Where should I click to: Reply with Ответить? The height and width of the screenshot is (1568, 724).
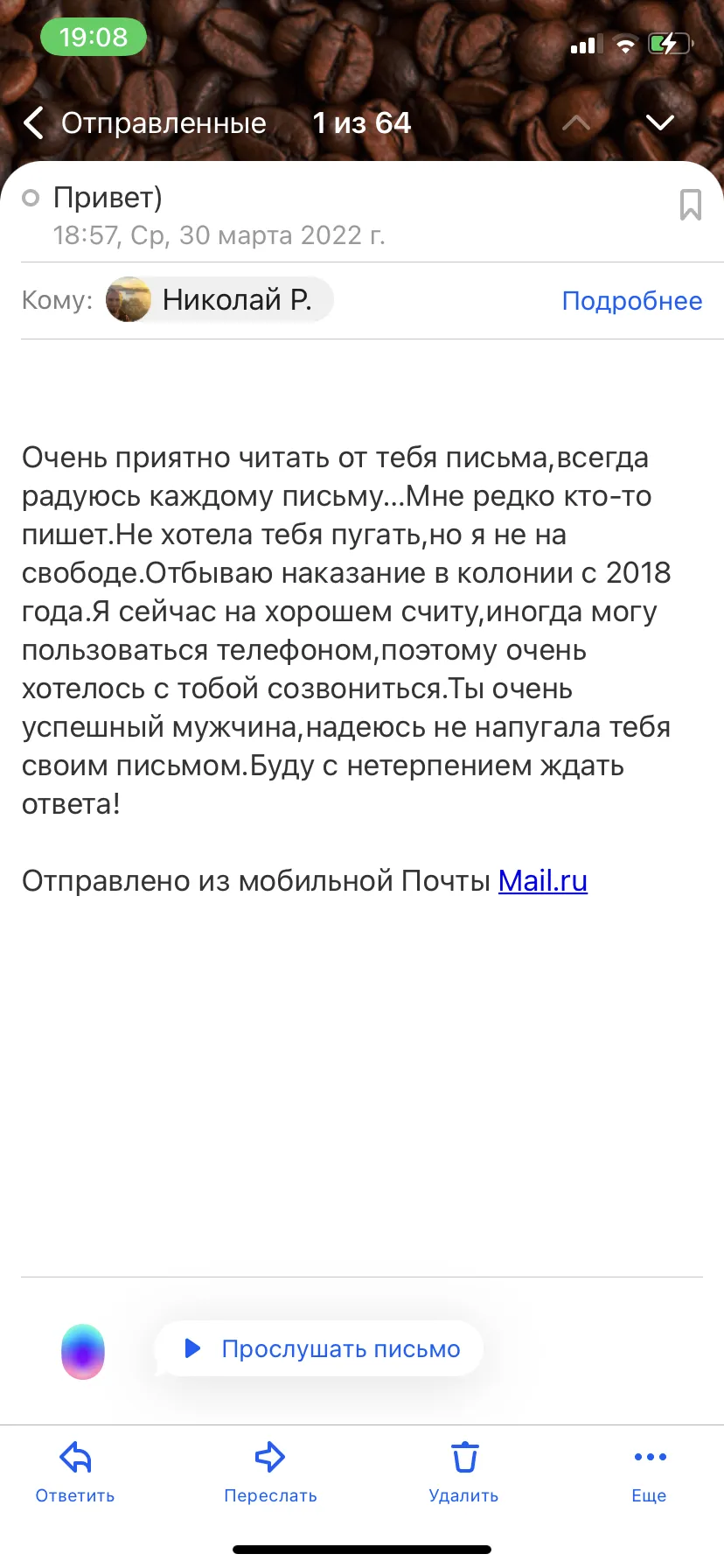(x=75, y=1473)
